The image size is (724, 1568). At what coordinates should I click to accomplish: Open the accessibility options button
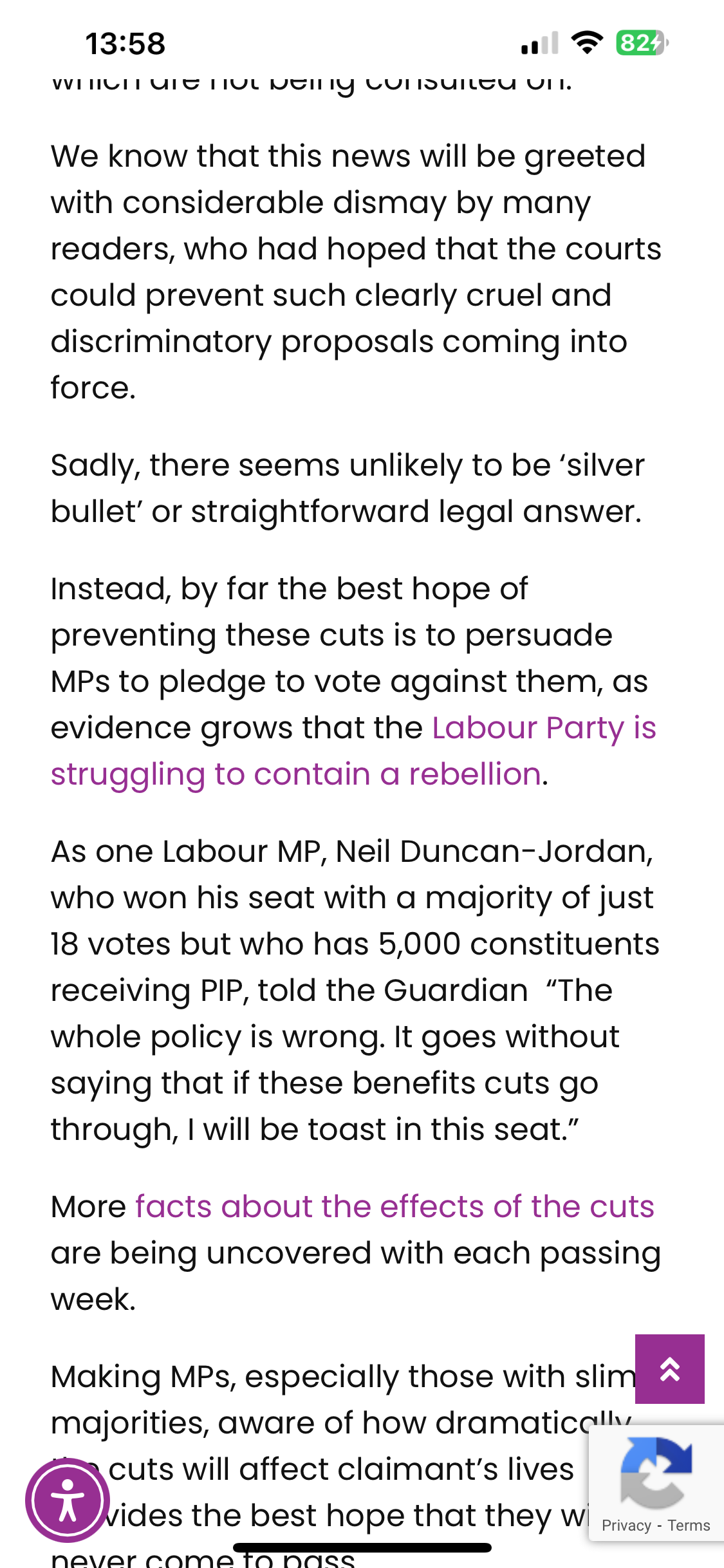(x=68, y=1500)
